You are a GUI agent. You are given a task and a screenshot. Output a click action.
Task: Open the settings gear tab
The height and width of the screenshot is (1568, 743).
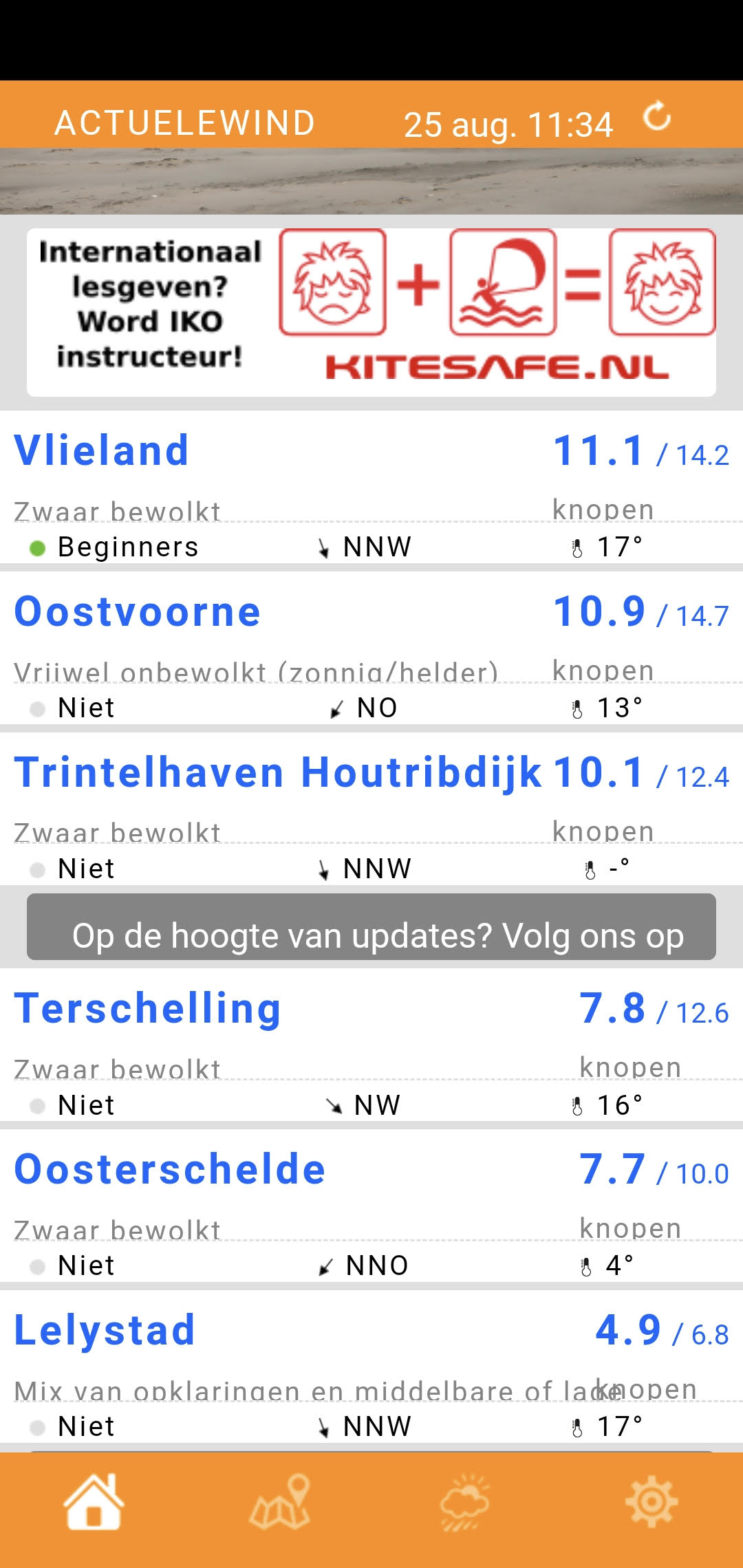tap(651, 1503)
